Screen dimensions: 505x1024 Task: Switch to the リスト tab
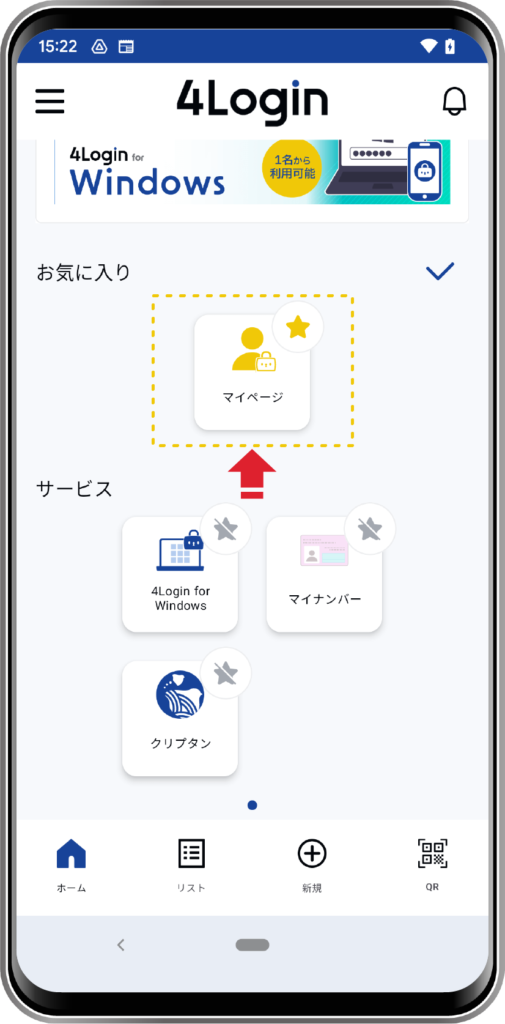(x=192, y=866)
